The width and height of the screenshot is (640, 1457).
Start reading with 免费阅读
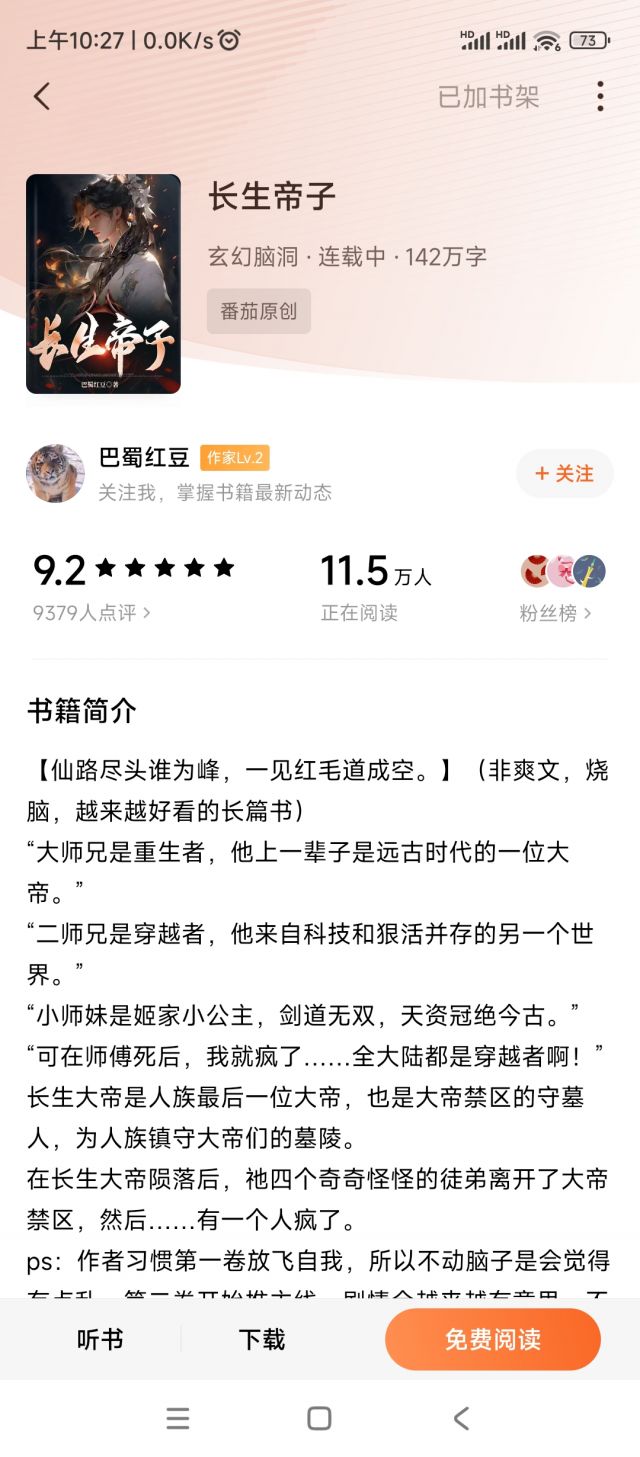coord(493,1339)
